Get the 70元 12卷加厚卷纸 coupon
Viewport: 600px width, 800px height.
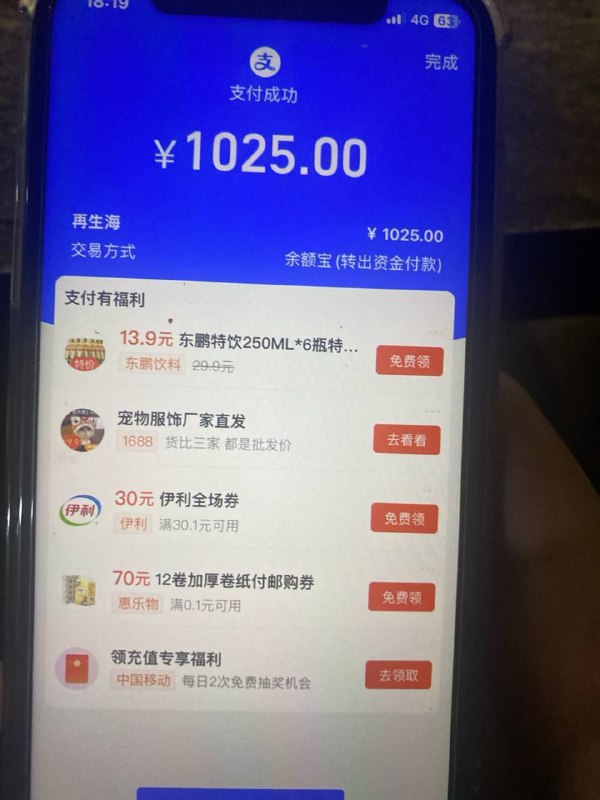401,597
